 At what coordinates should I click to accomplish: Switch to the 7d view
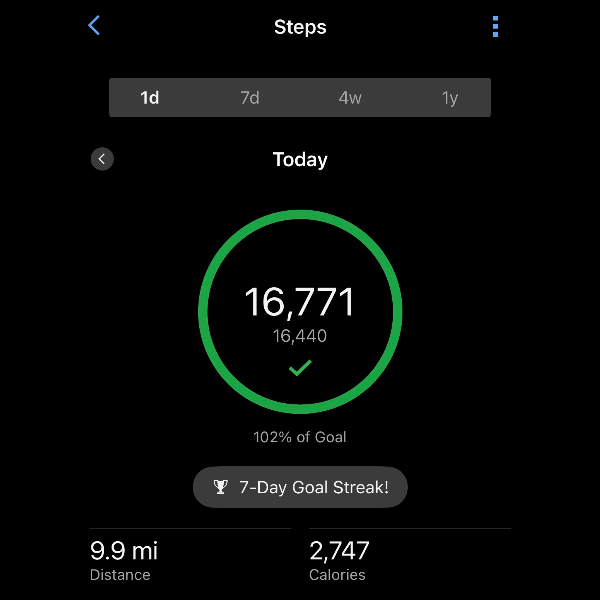[250, 98]
